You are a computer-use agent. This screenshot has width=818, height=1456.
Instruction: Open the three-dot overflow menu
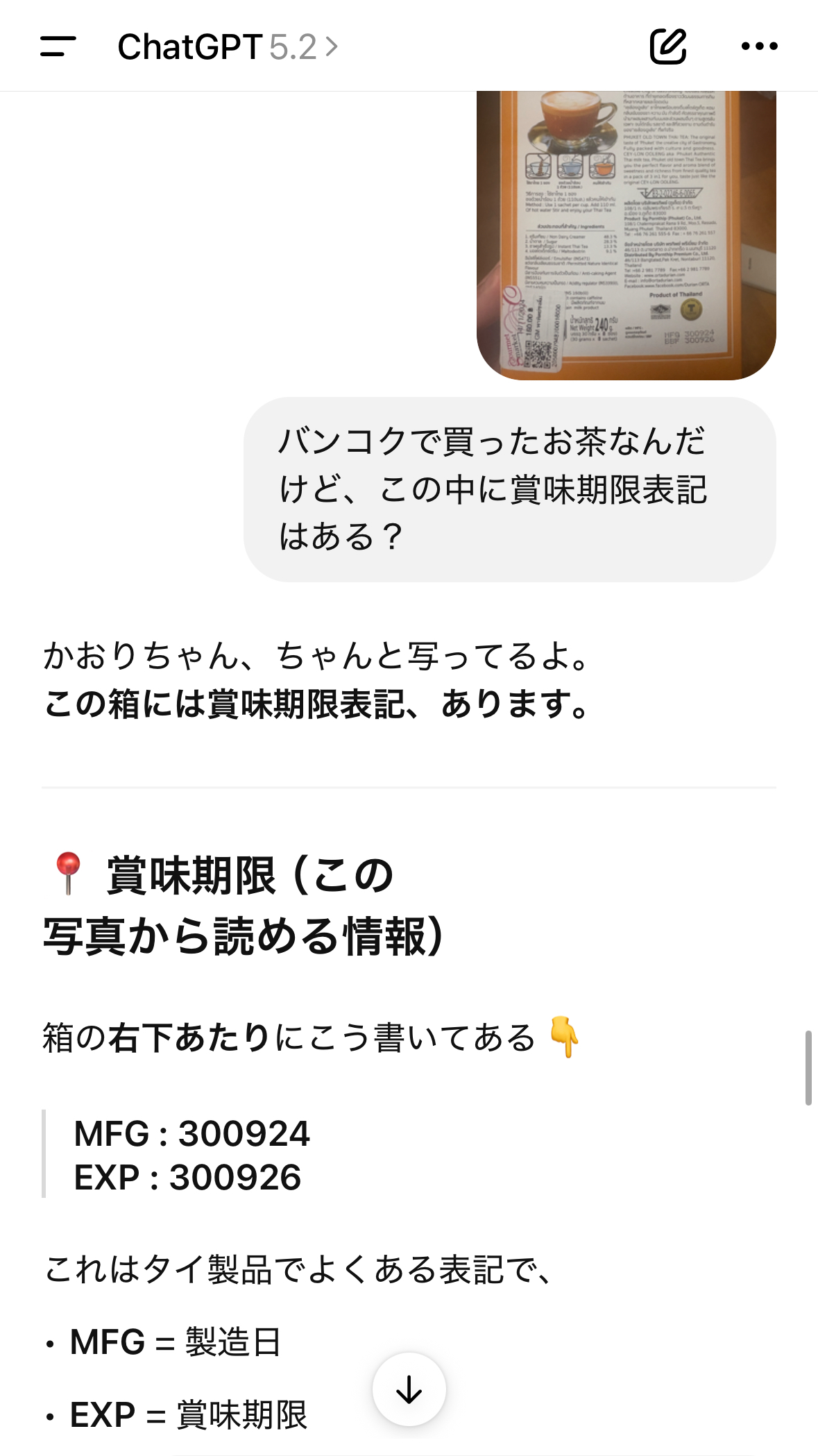click(x=759, y=46)
